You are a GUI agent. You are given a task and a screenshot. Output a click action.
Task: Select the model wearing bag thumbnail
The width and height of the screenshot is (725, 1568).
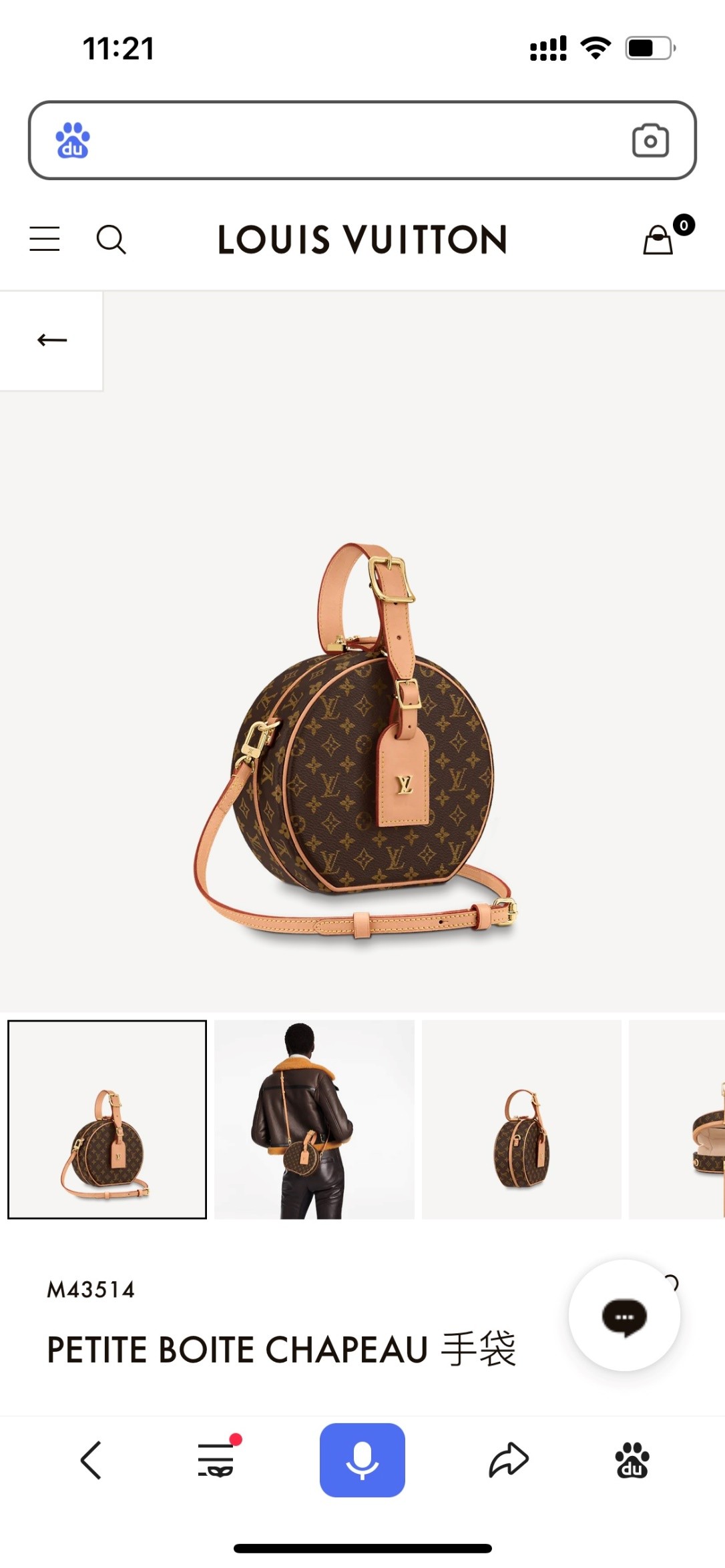pyautogui.click(x=314, y=1119)
